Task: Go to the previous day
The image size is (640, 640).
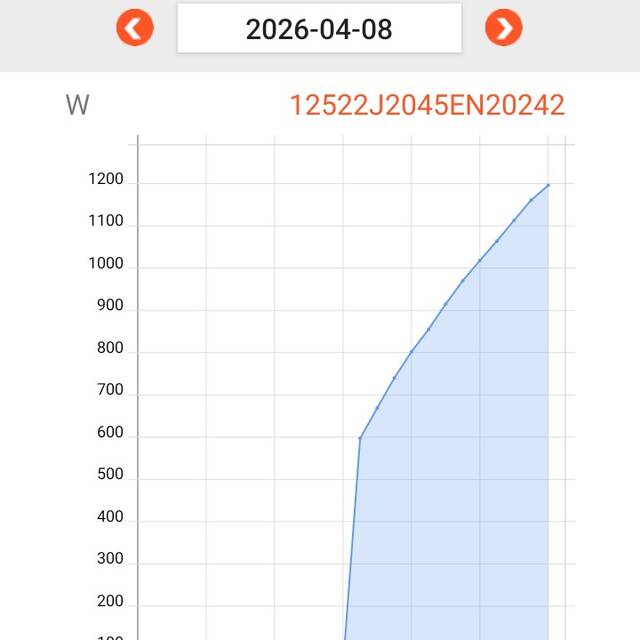Action: (x=135, y=28)
